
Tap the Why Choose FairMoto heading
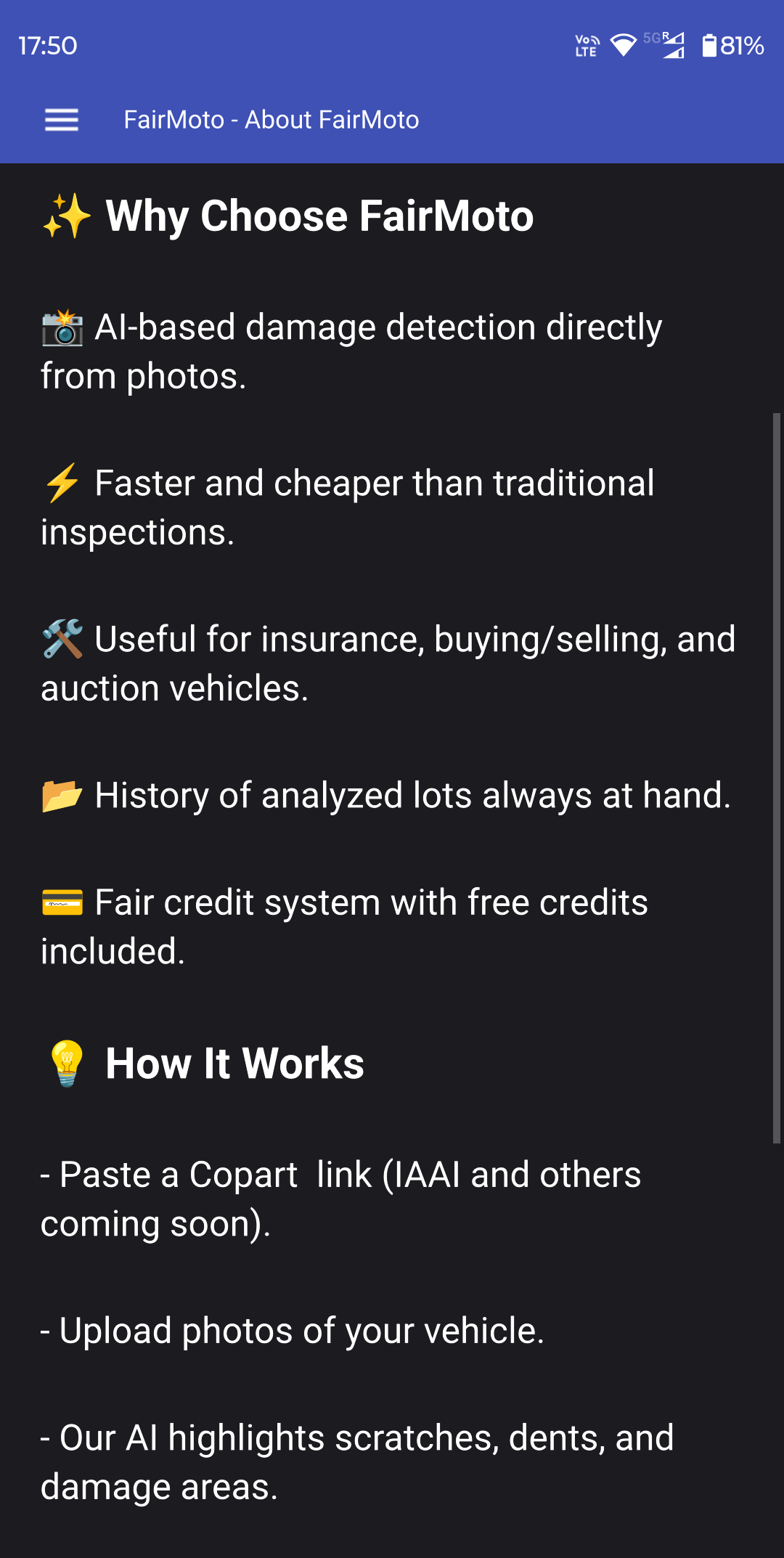point(319,216)
